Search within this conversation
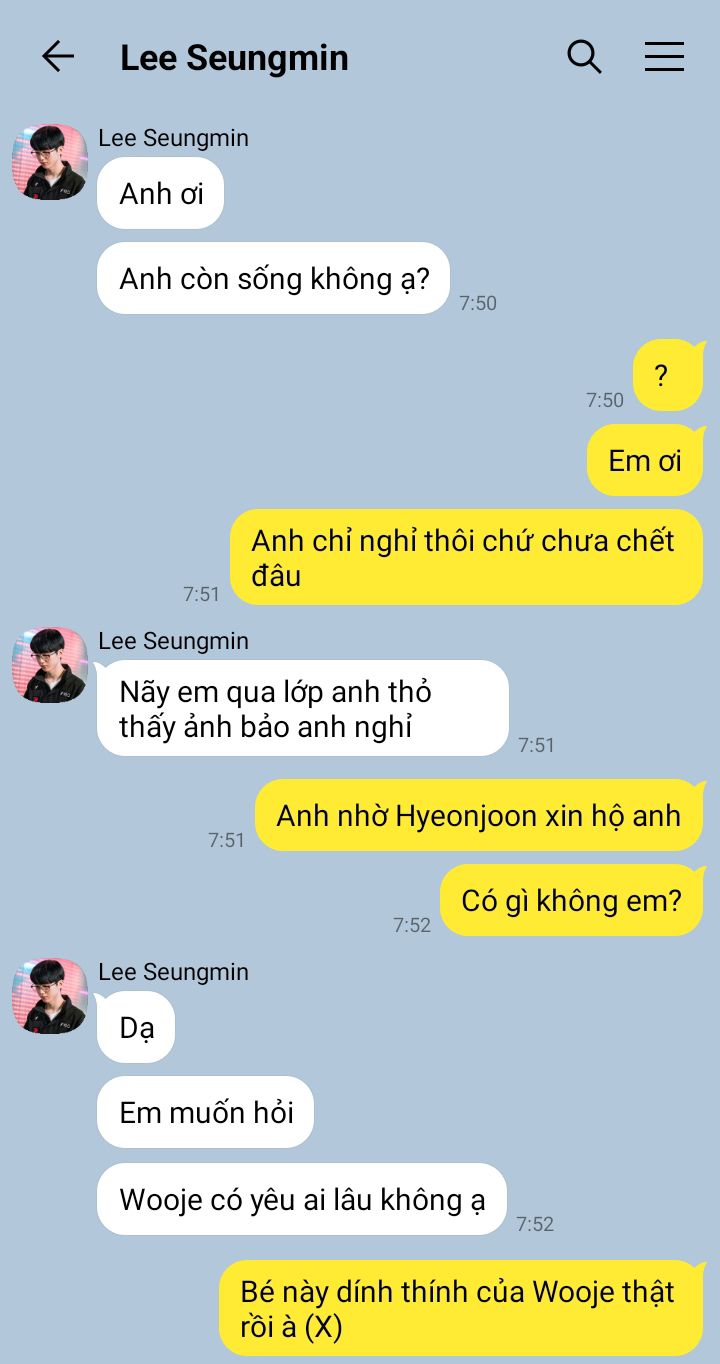This screenshot has height=1364, width=720. (x=584, y=57)
